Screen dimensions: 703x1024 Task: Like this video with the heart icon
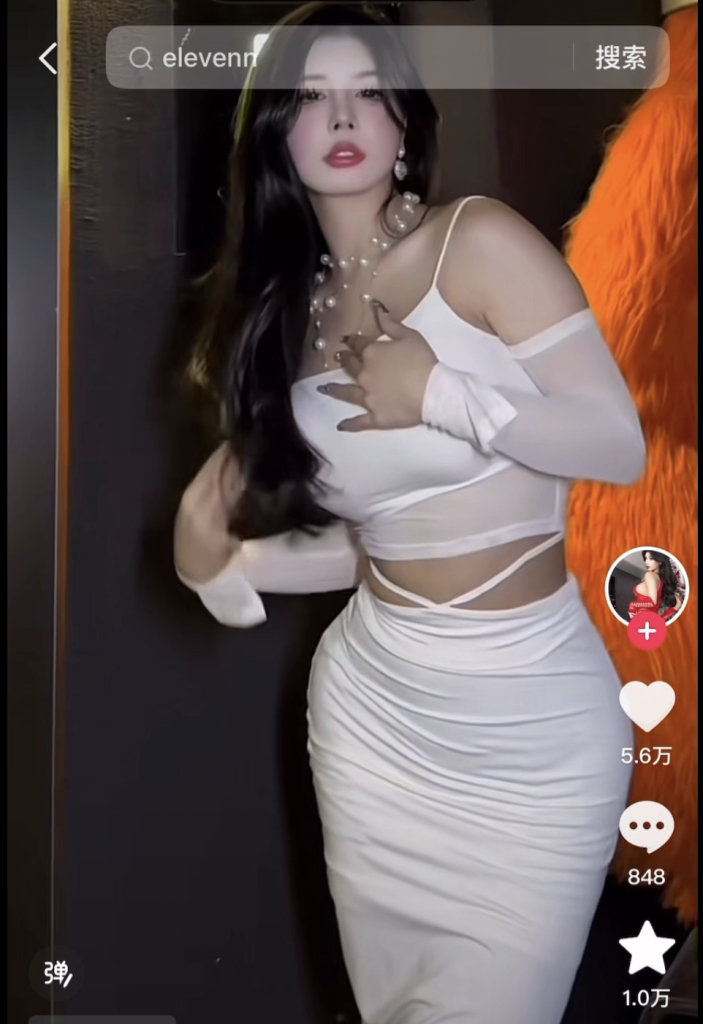[646, 707]
